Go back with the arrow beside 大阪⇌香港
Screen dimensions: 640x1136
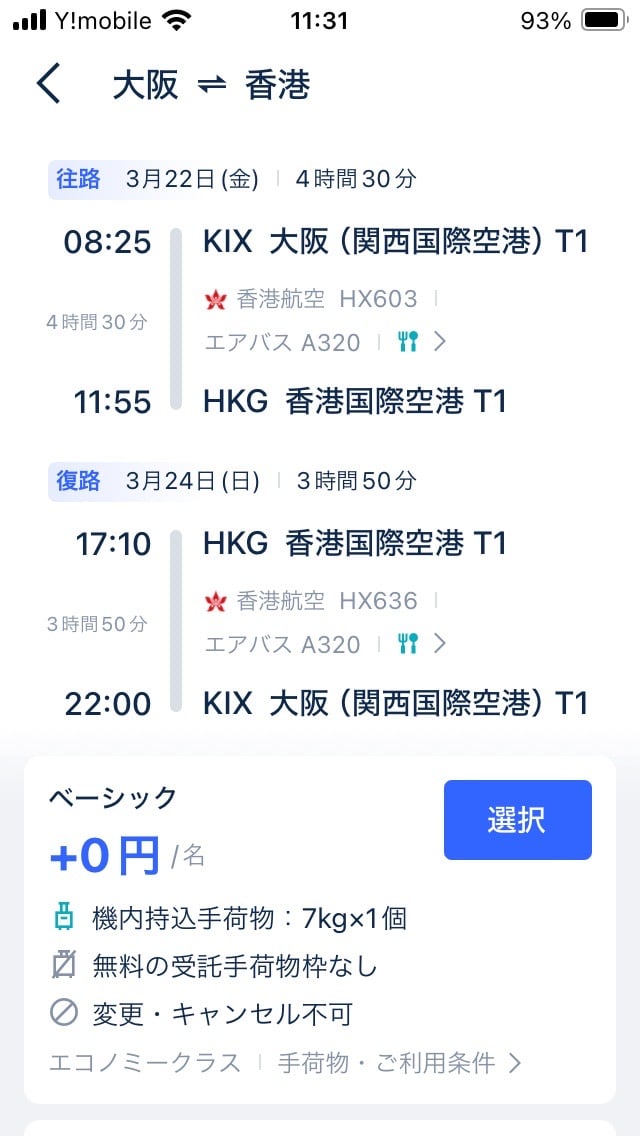[49, 84]
